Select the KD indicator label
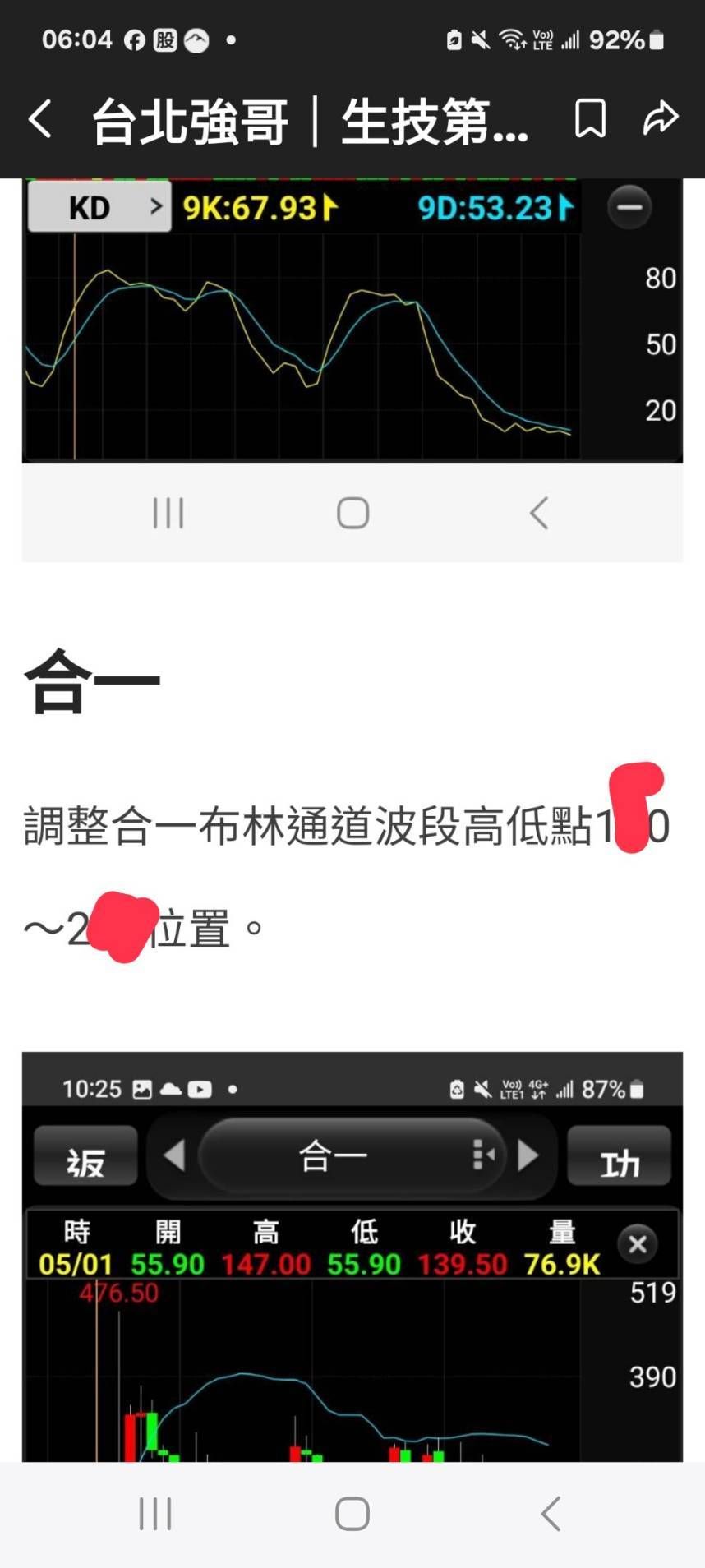The height and width of the screenshot is (1568, 705). pyautogui.click(x=88, y=206)
